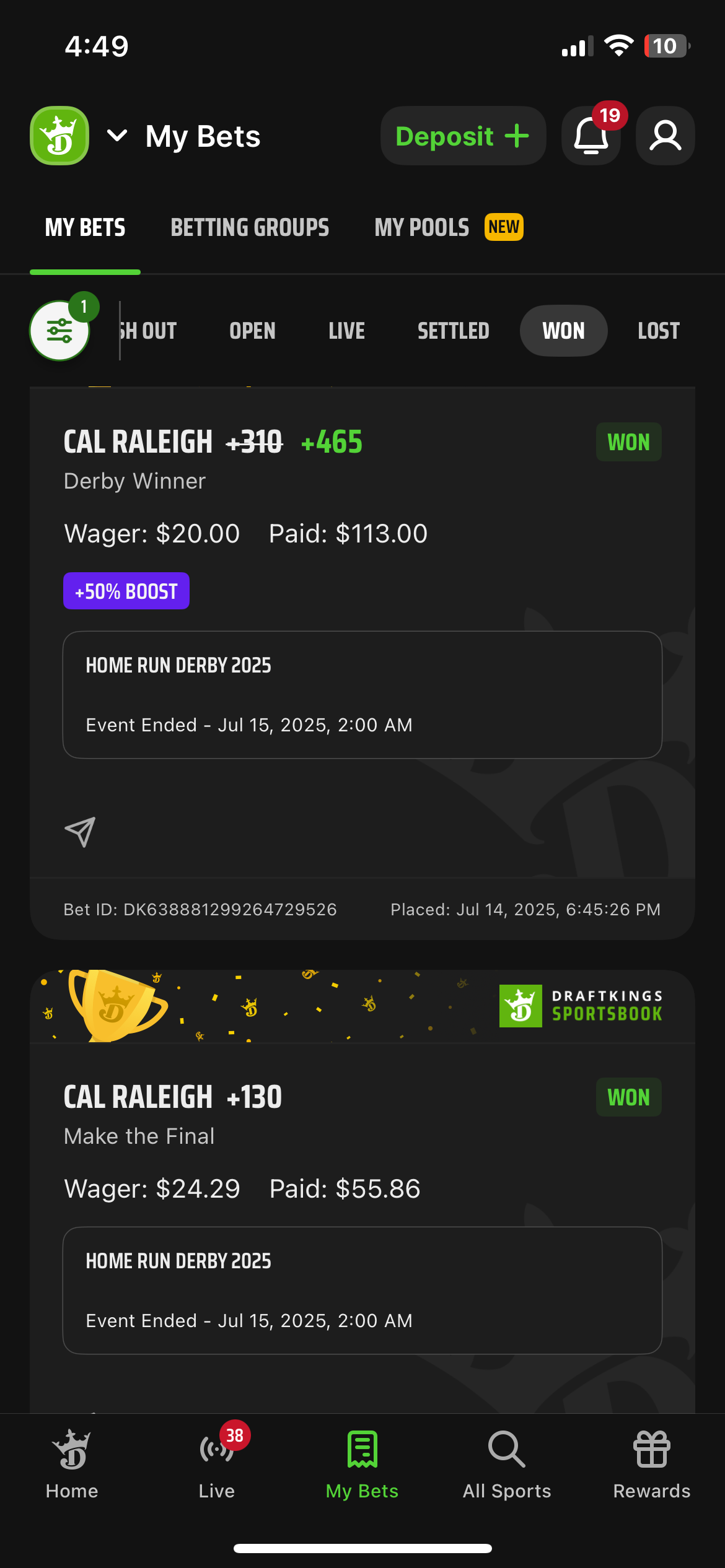Open Home Run Derby 2025 event in Make the Final bet
This screenshot has height=1568, width=725.
click(362, 1290)
